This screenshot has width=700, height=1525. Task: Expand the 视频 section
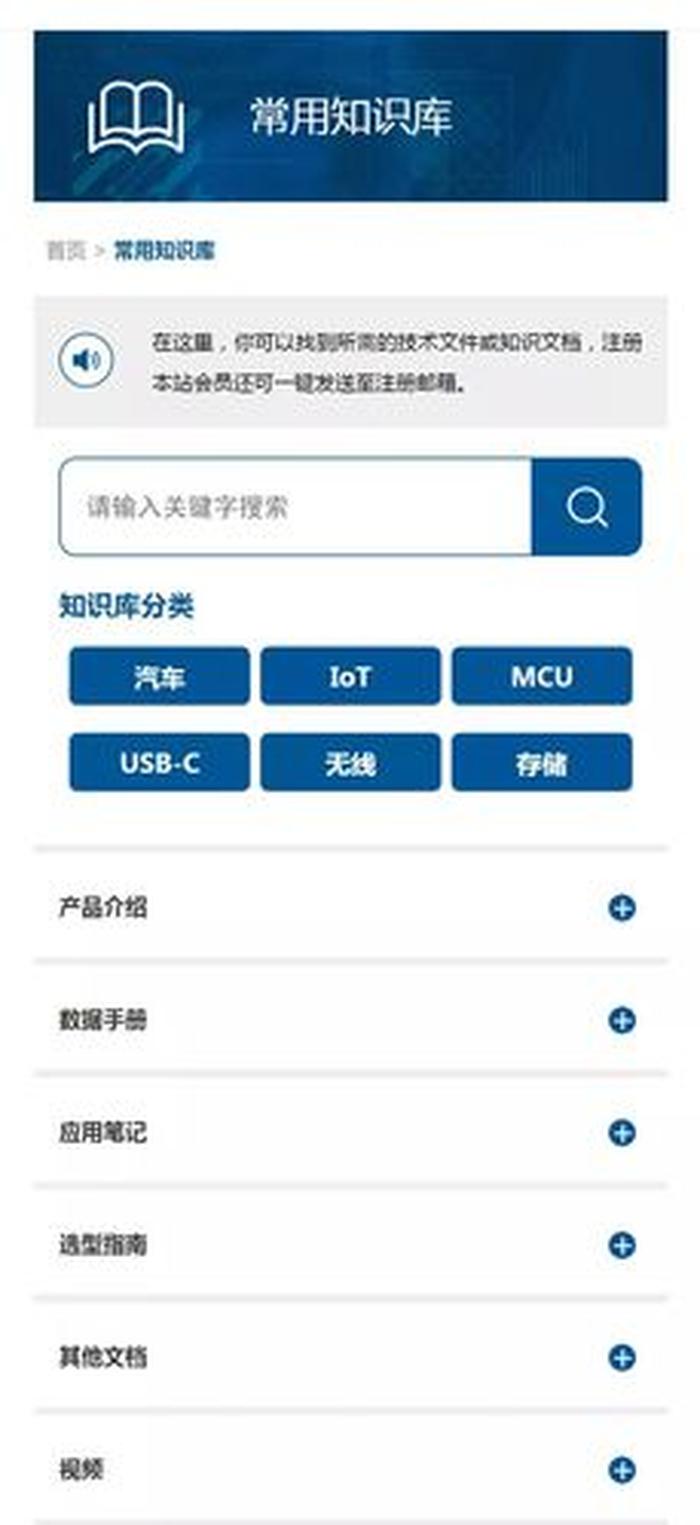621,1470
